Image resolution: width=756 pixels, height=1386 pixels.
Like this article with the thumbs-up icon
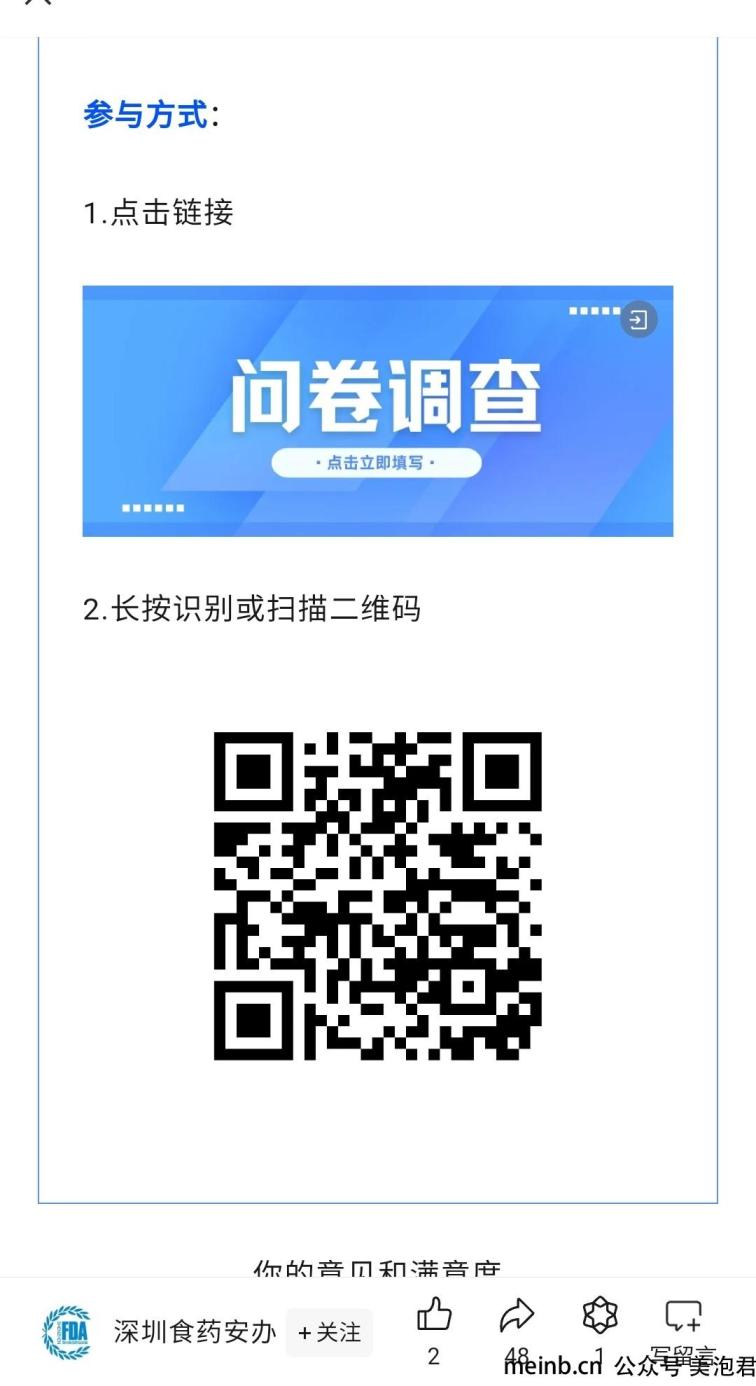434,1316
